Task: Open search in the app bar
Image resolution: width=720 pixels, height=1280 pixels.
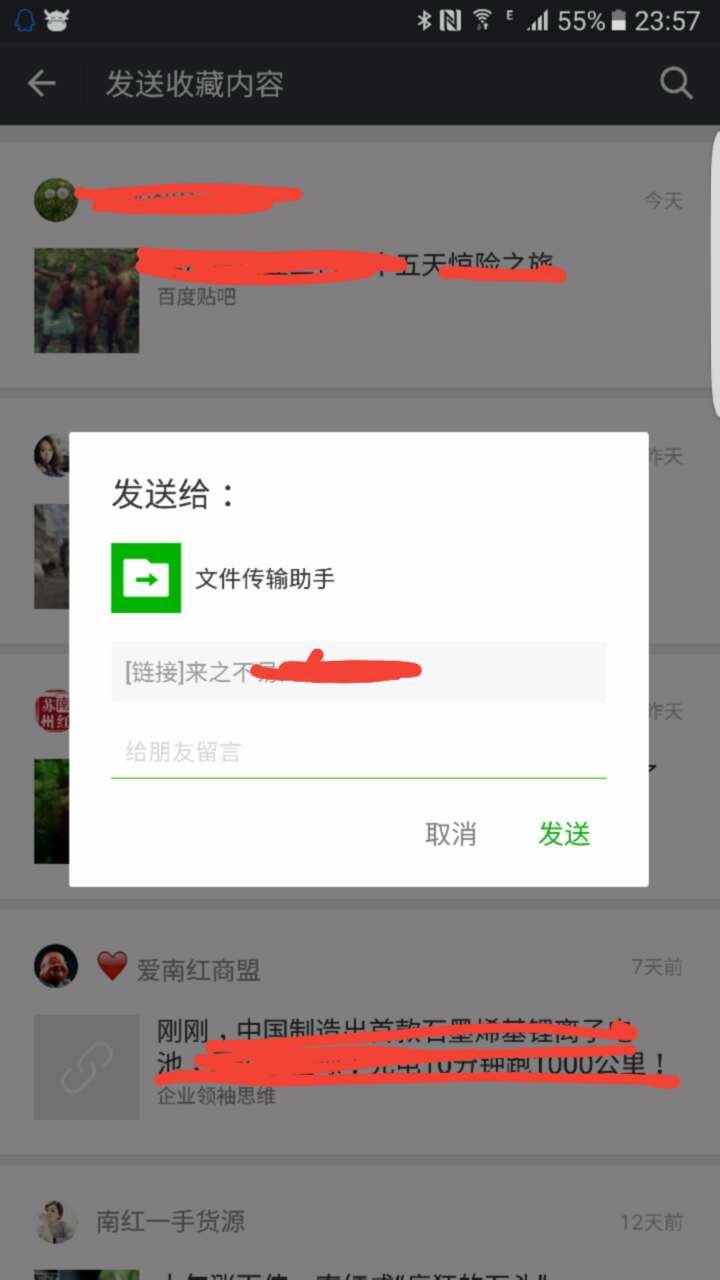Action: [676, 84]
